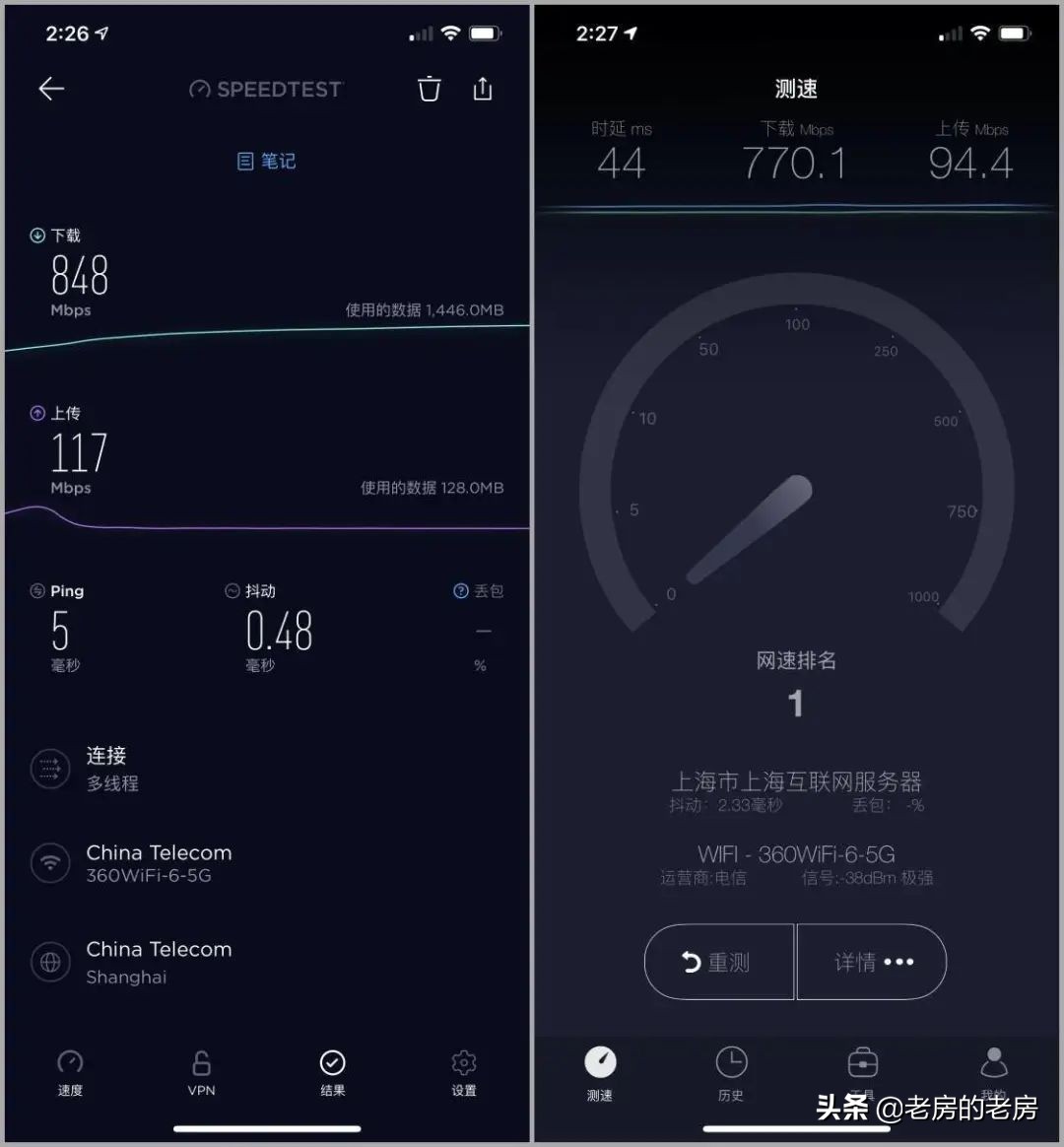Image resolution: width=1064 pixels, height=1147 pixels.
Task: Tap the back arrow at top left
Action: 50,89
